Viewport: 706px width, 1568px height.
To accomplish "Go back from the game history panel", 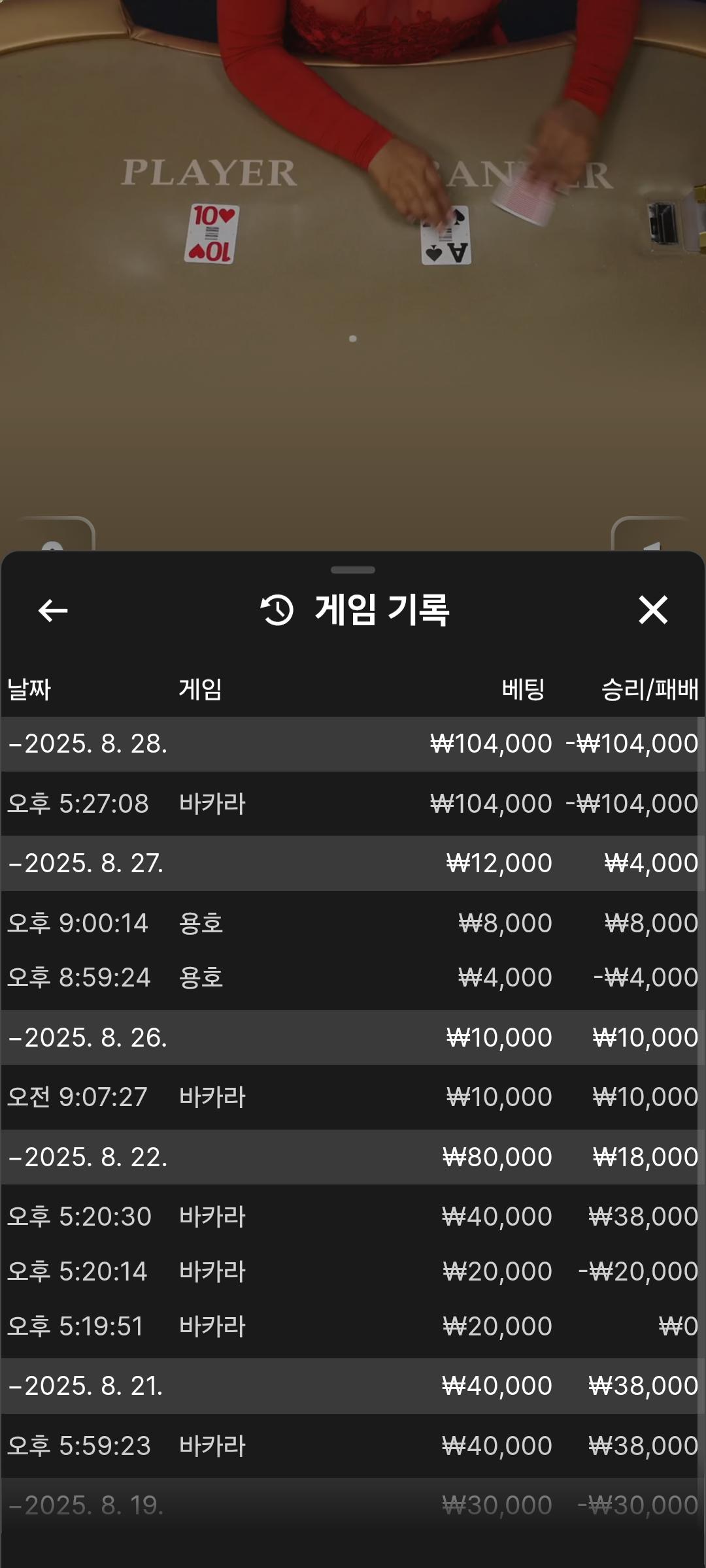I will (53, 611).
